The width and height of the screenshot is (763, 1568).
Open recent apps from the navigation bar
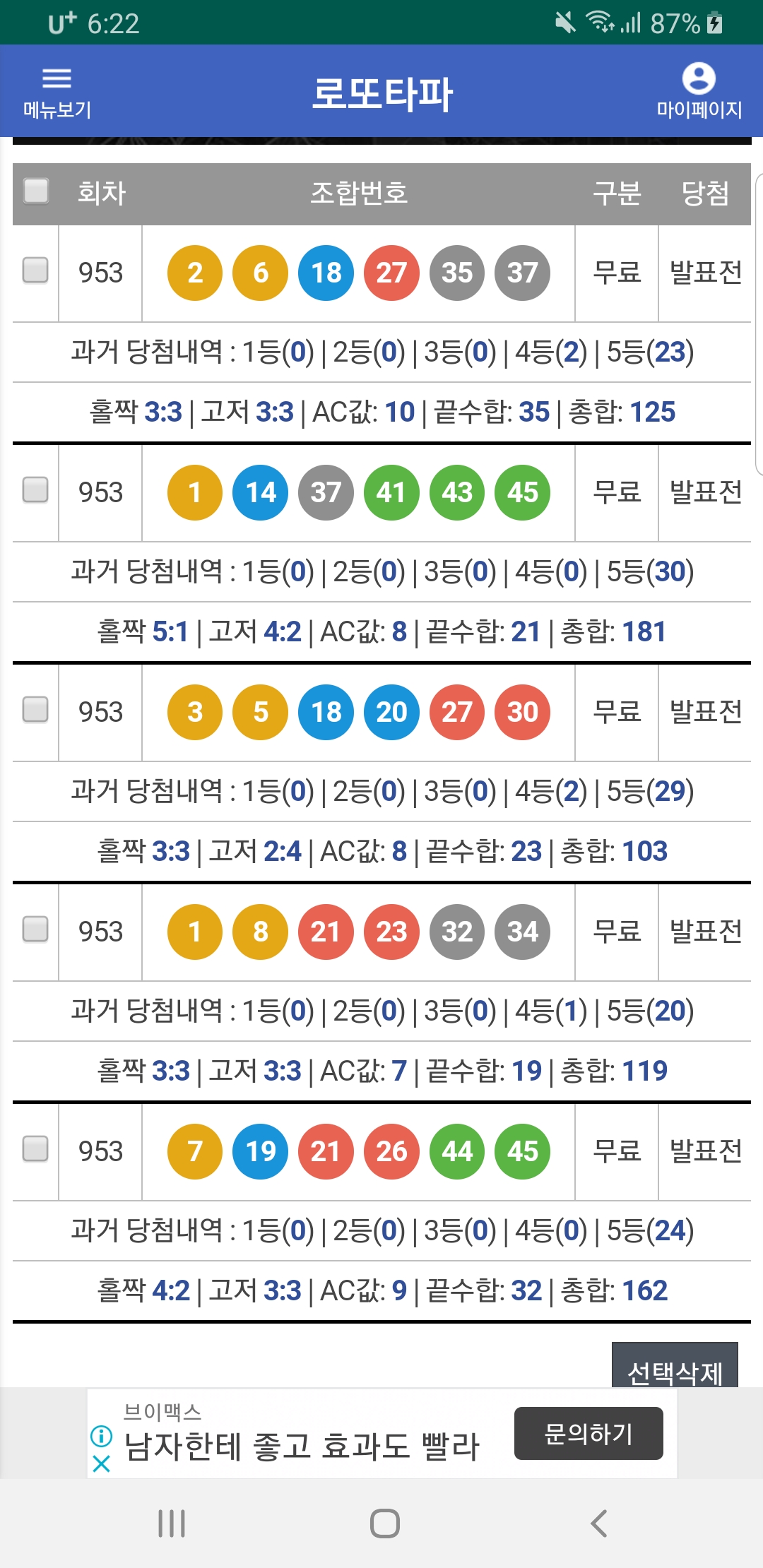point(172,1524)
